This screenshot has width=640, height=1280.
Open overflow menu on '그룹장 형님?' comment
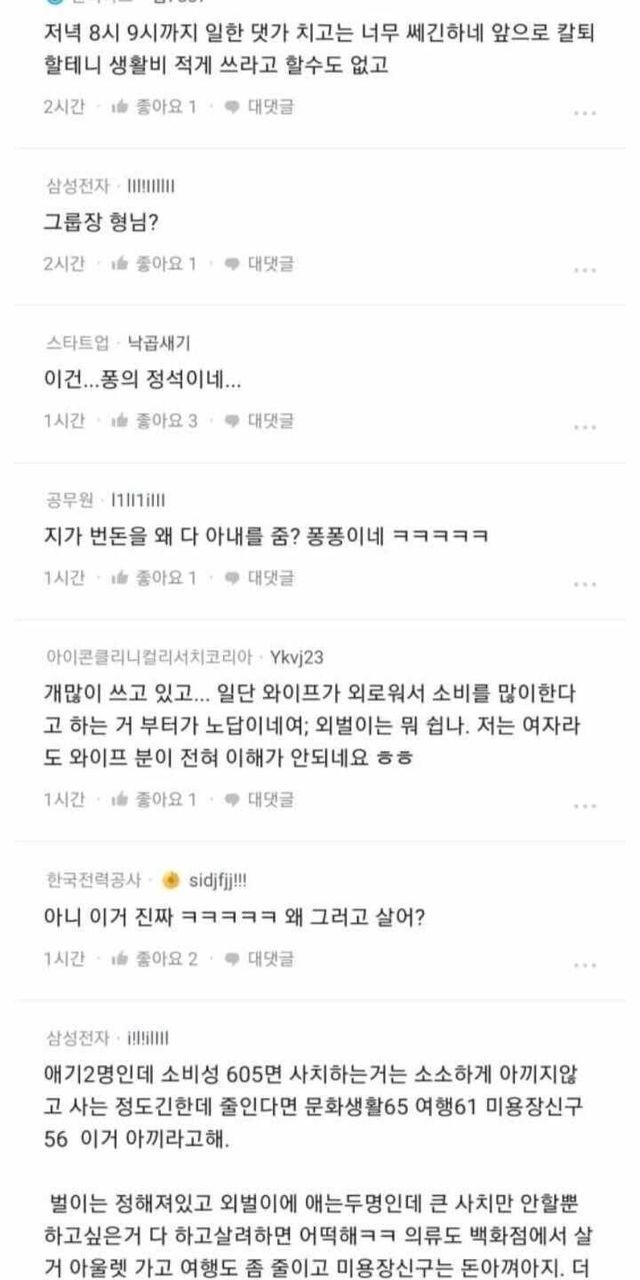click(x=585, y=270)
